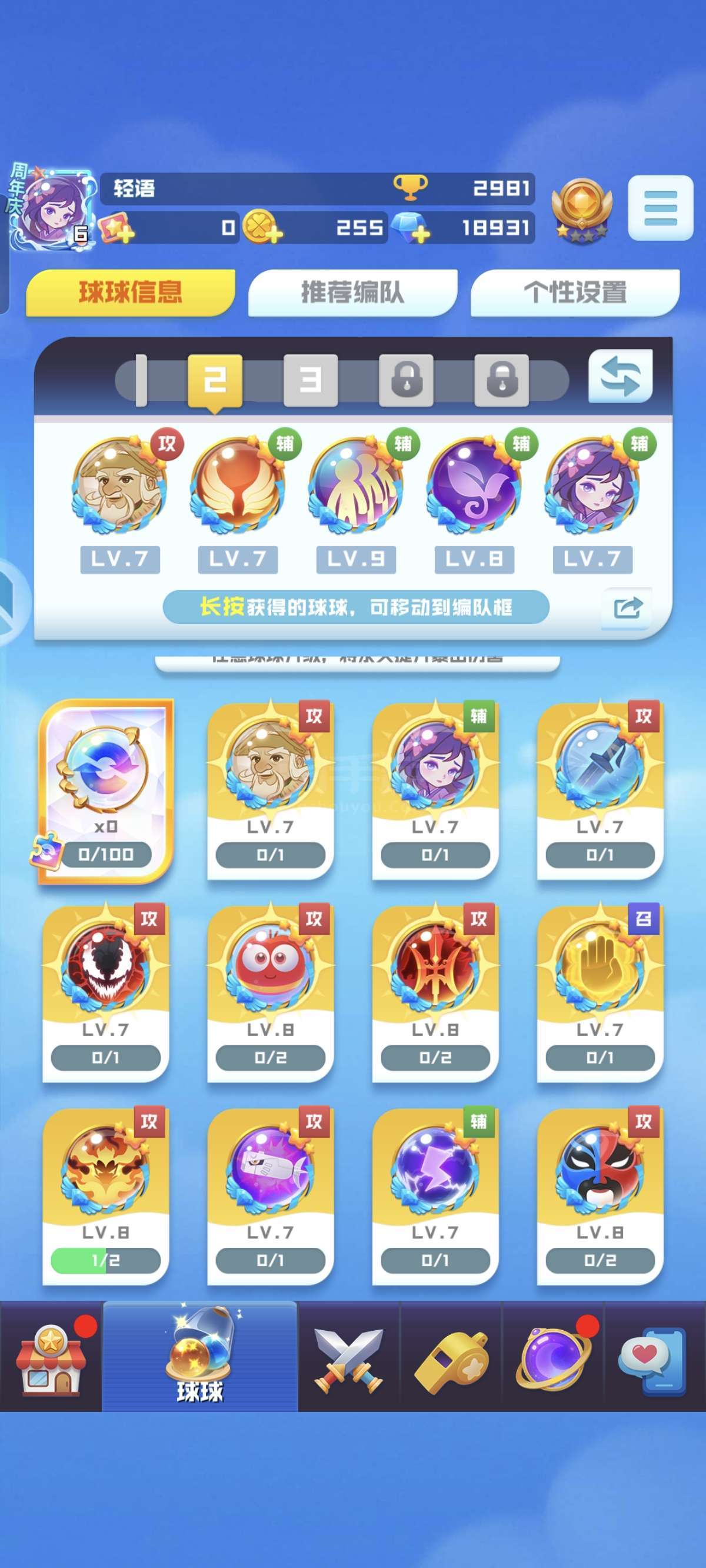Screen dimensions: 706x1568
Task: Switch to the 个性设置 tab
Action: tap(575, 293)
